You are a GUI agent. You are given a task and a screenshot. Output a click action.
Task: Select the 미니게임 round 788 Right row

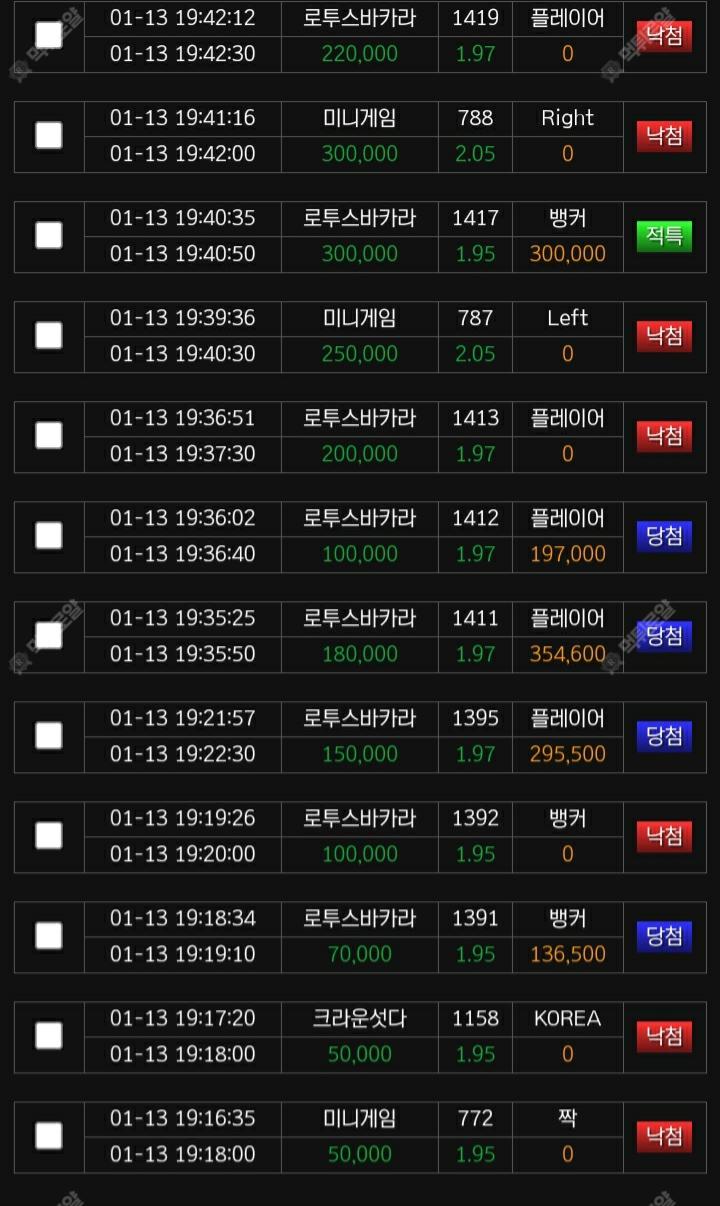coord(48,135)
